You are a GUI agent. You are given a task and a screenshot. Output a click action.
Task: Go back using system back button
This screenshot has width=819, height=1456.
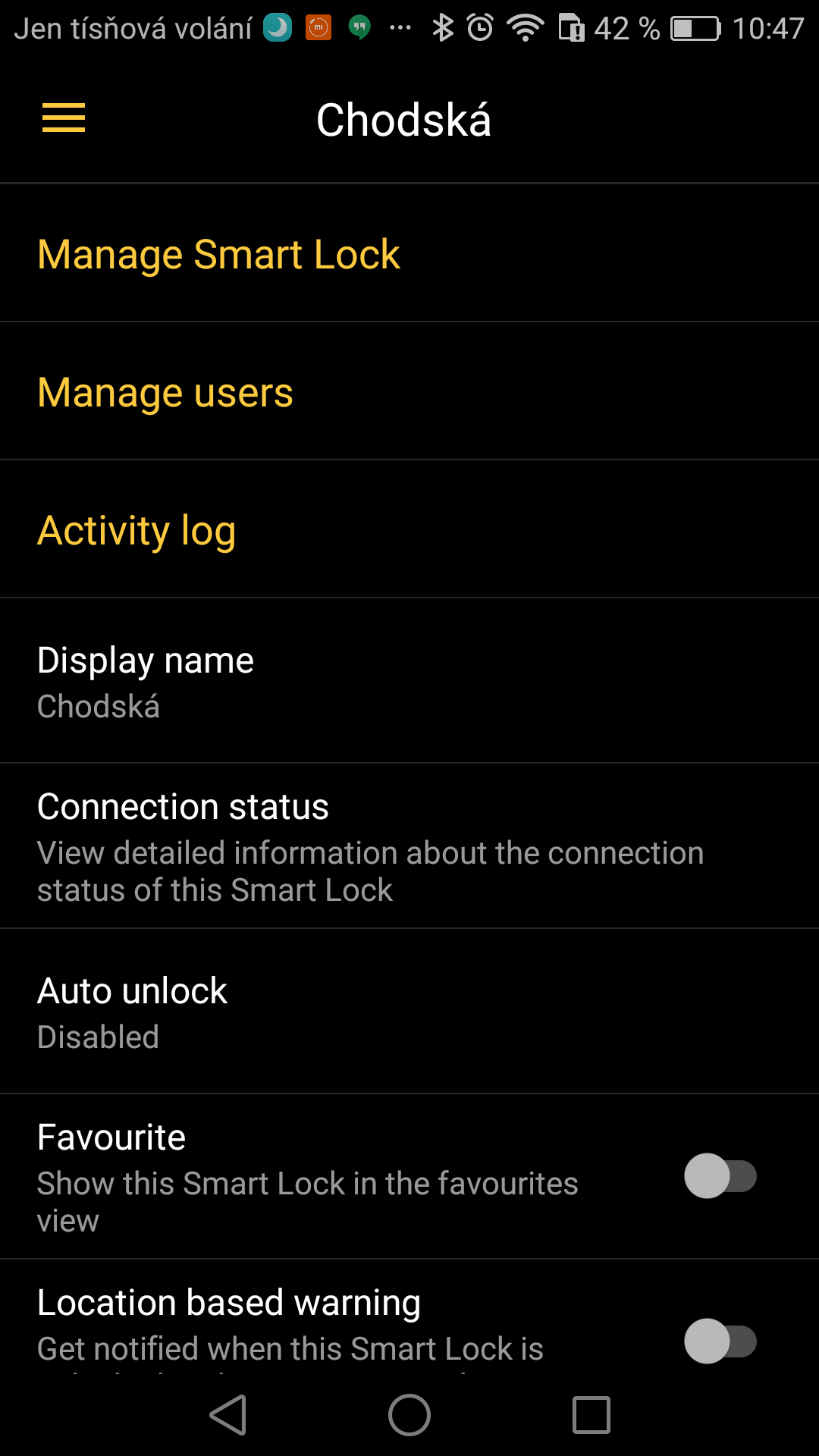[228, 1415]
